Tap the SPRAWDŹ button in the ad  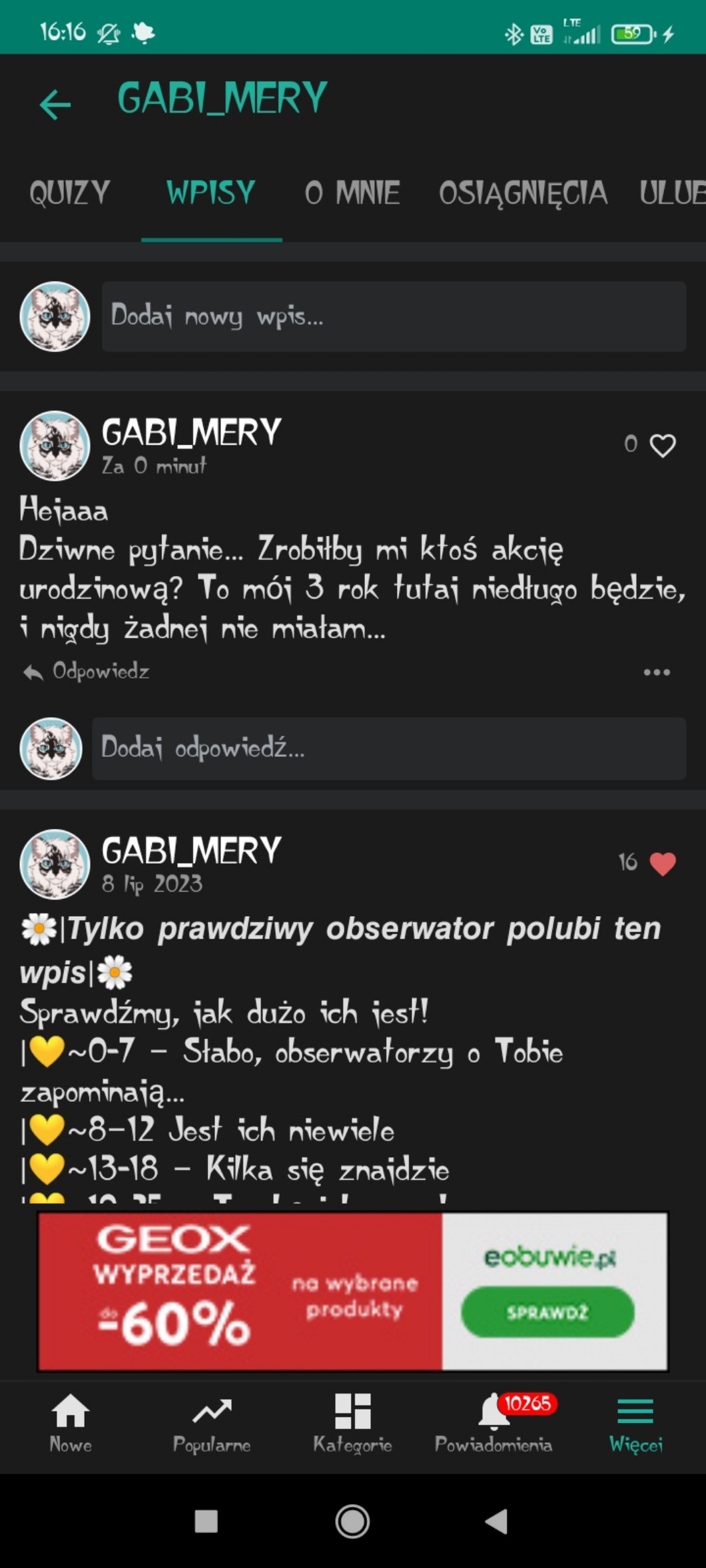[547, 1312]
